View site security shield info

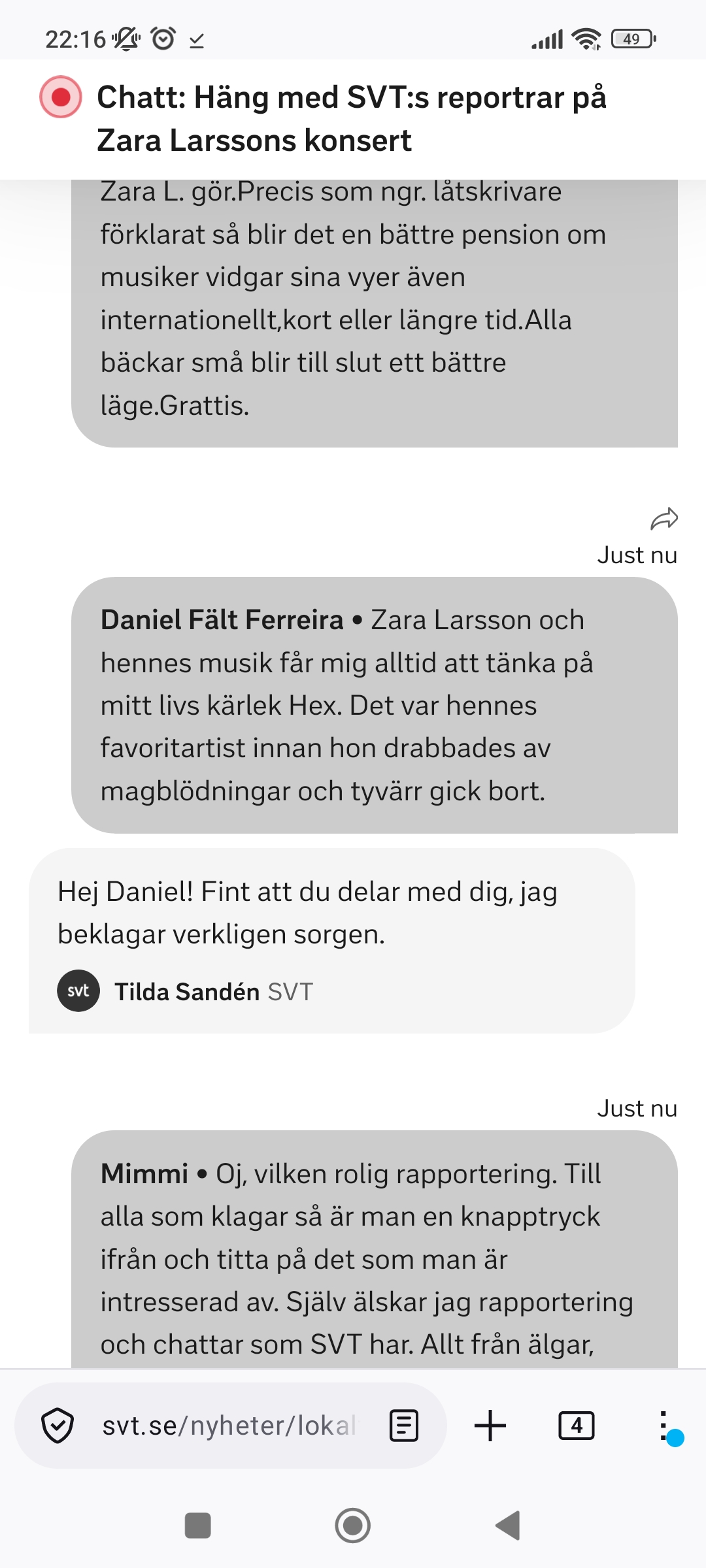pyautogui.click(x=58, y=1426)
